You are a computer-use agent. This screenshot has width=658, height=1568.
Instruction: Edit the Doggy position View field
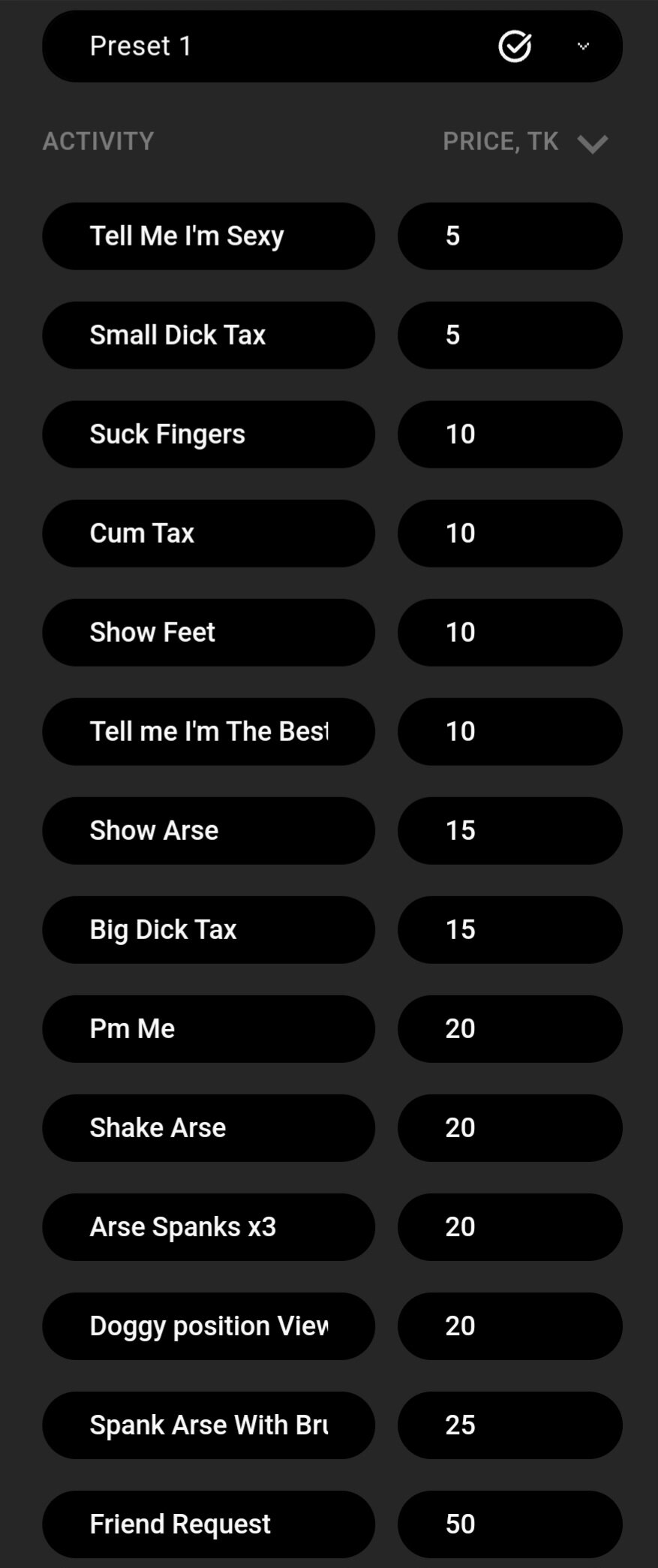click(209, 1326)
